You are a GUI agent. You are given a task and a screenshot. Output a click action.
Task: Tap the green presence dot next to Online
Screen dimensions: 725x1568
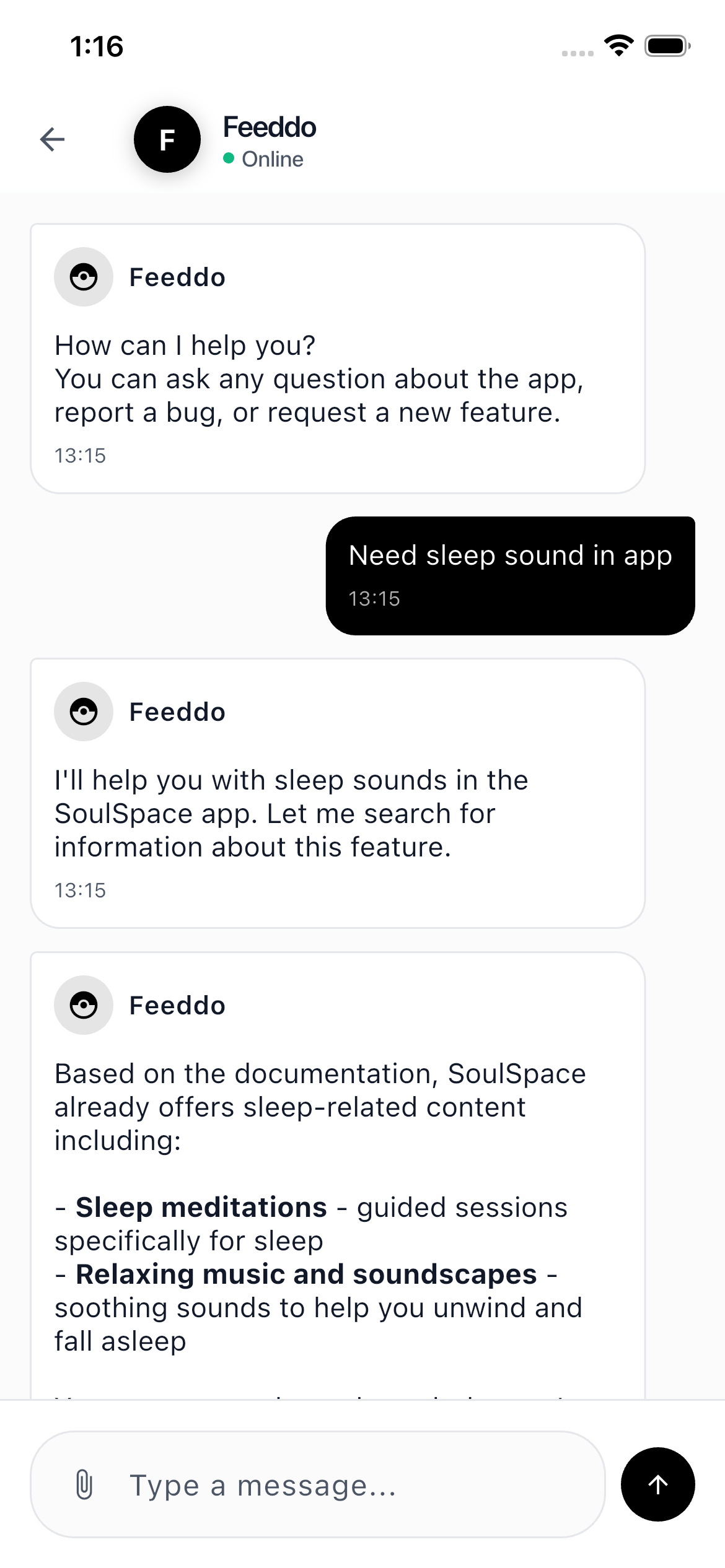[x=229, y=159]
